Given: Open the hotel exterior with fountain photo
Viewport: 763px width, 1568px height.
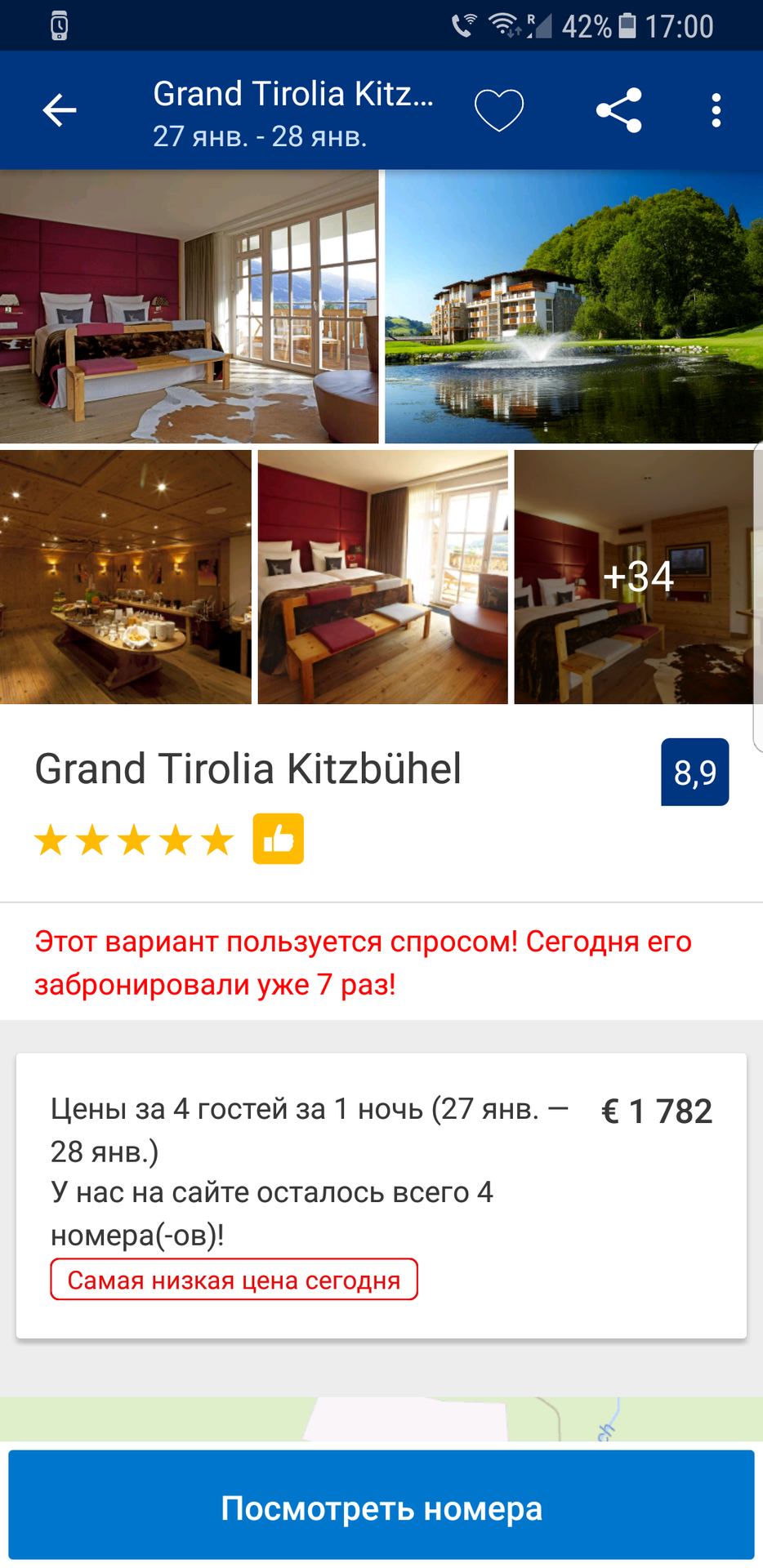Looking at the screenshot, I should point(573,306).
